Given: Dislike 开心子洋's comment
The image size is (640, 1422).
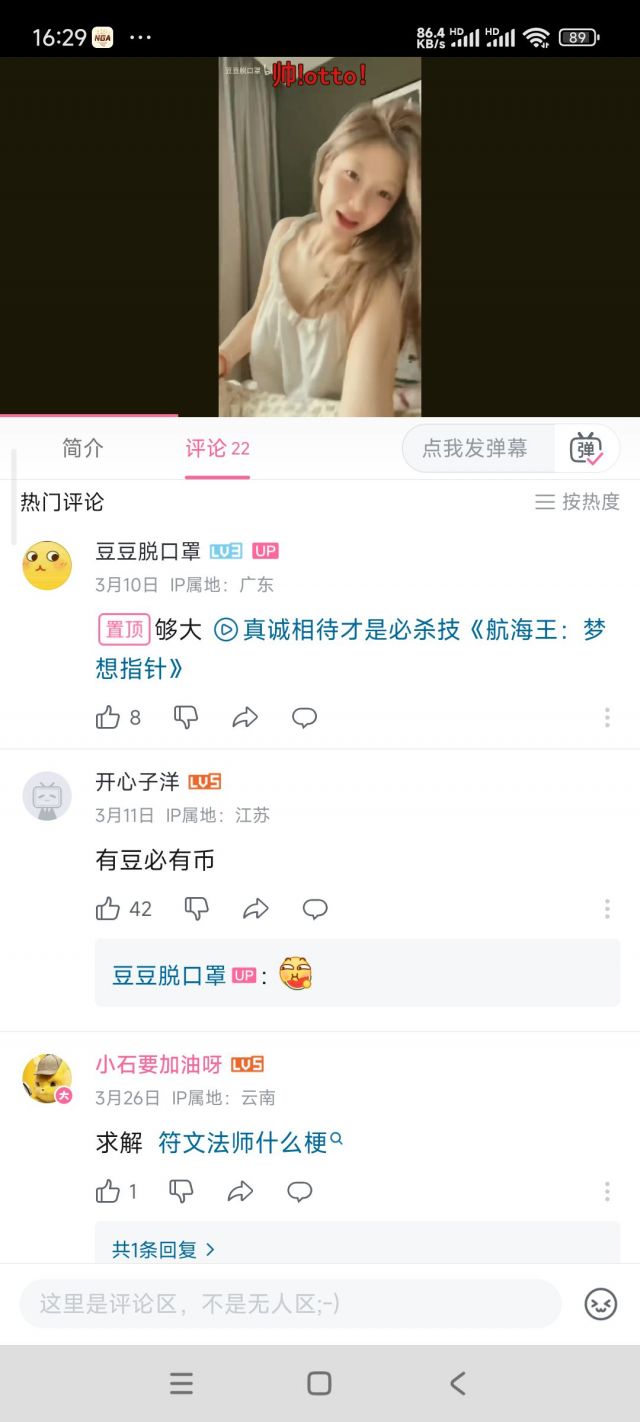Looking at the screenshot, I should click(196, 909).
